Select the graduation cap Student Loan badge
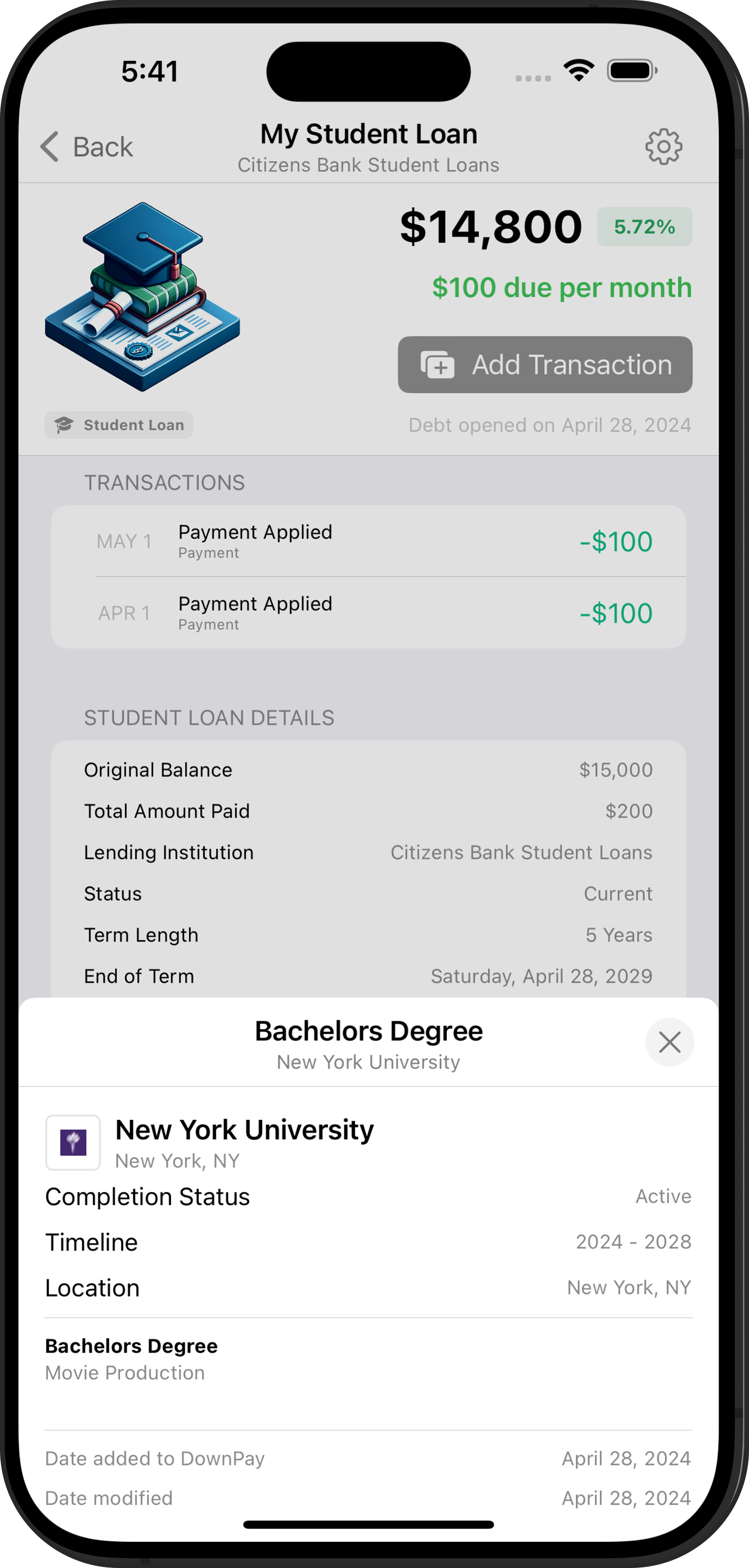749x1568 pixels. click(x=119, y=425)
